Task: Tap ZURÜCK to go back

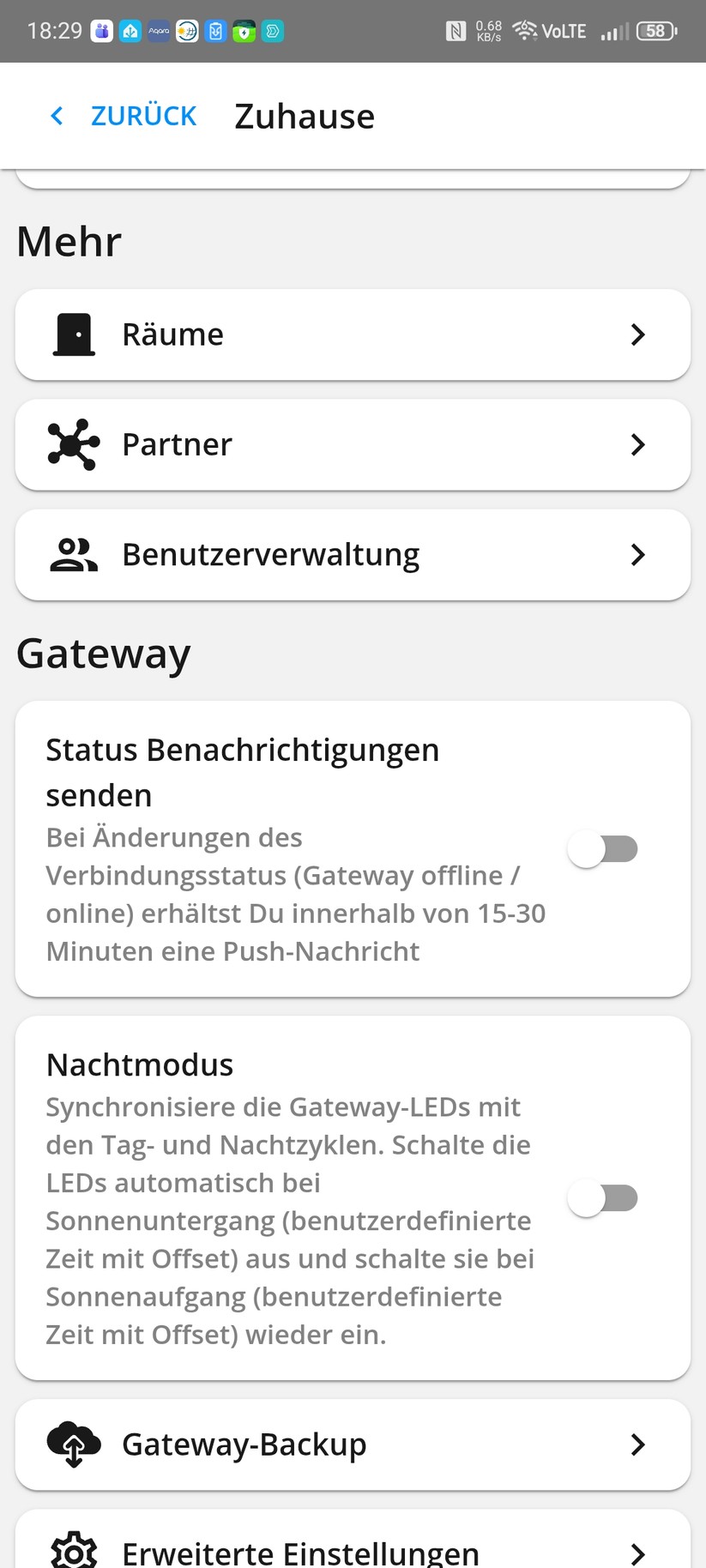Action: click(144, 115)
